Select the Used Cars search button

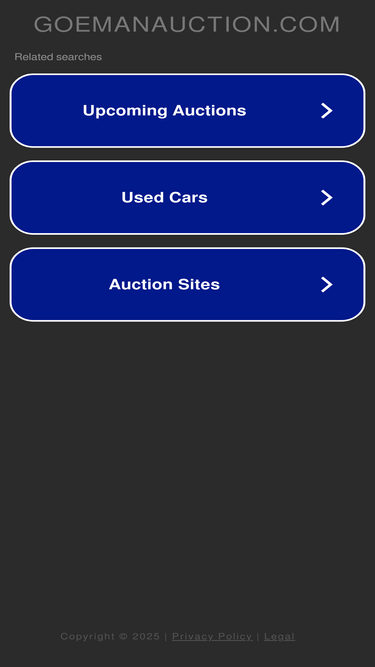[x=188, y=197]
